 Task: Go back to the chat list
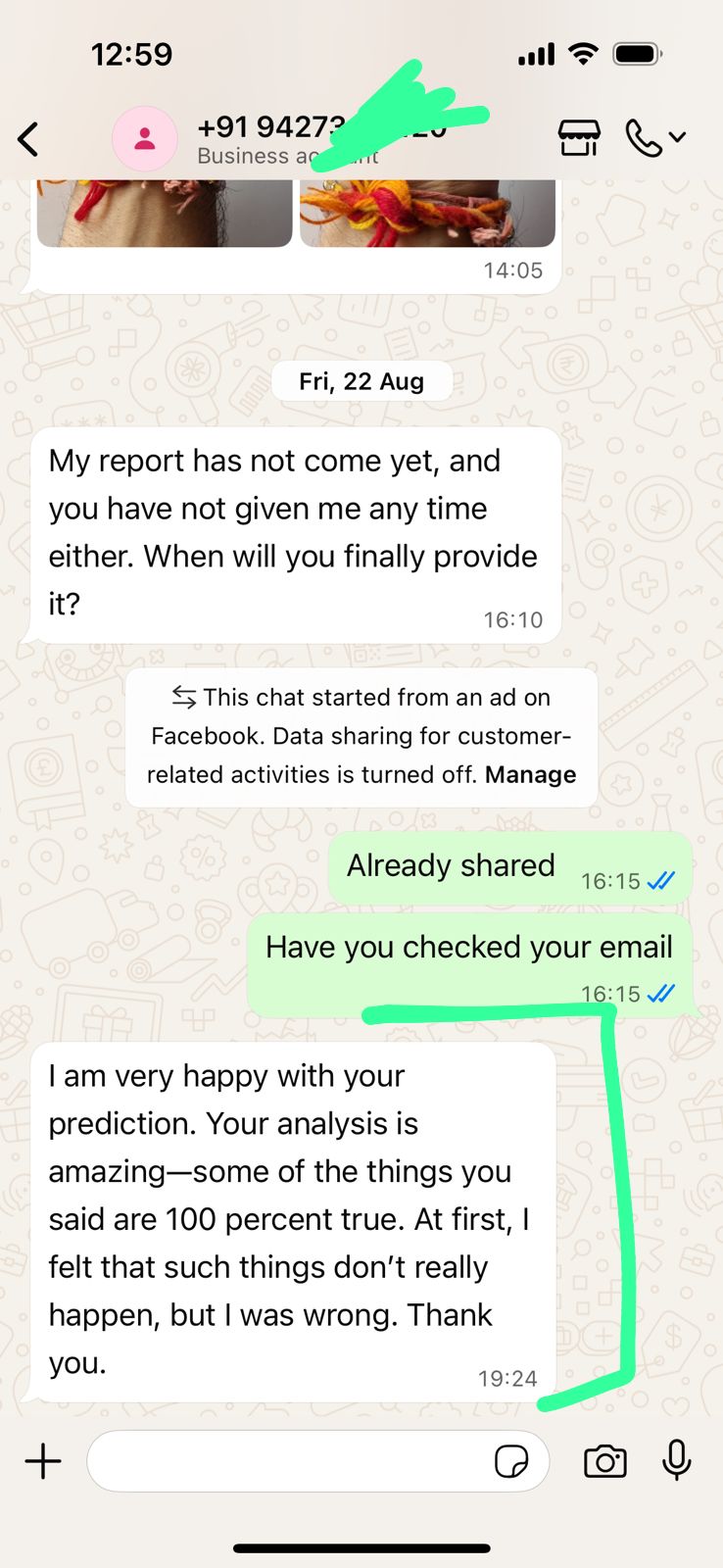pyautogui.click(x=29, y=139)
